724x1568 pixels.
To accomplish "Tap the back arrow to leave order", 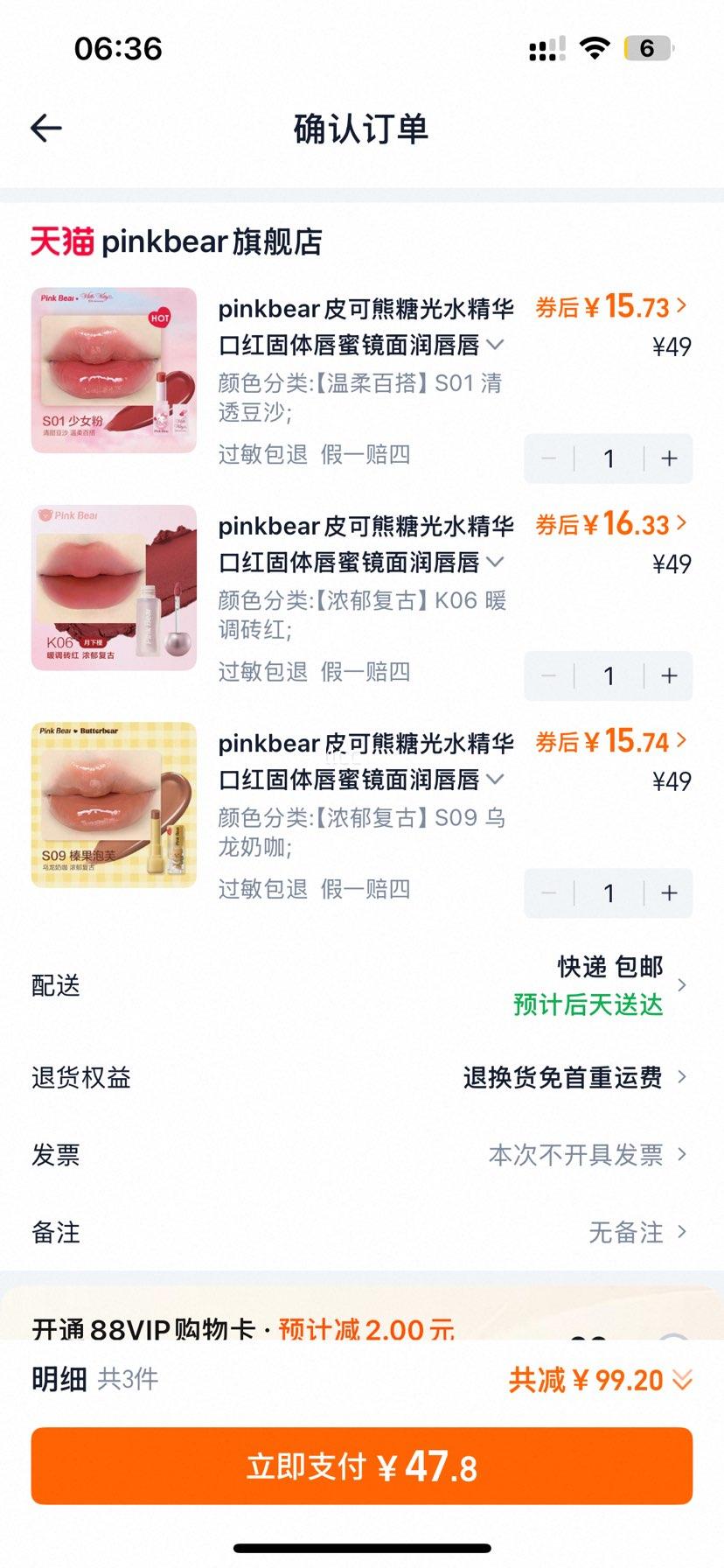I will coord(45,128).
